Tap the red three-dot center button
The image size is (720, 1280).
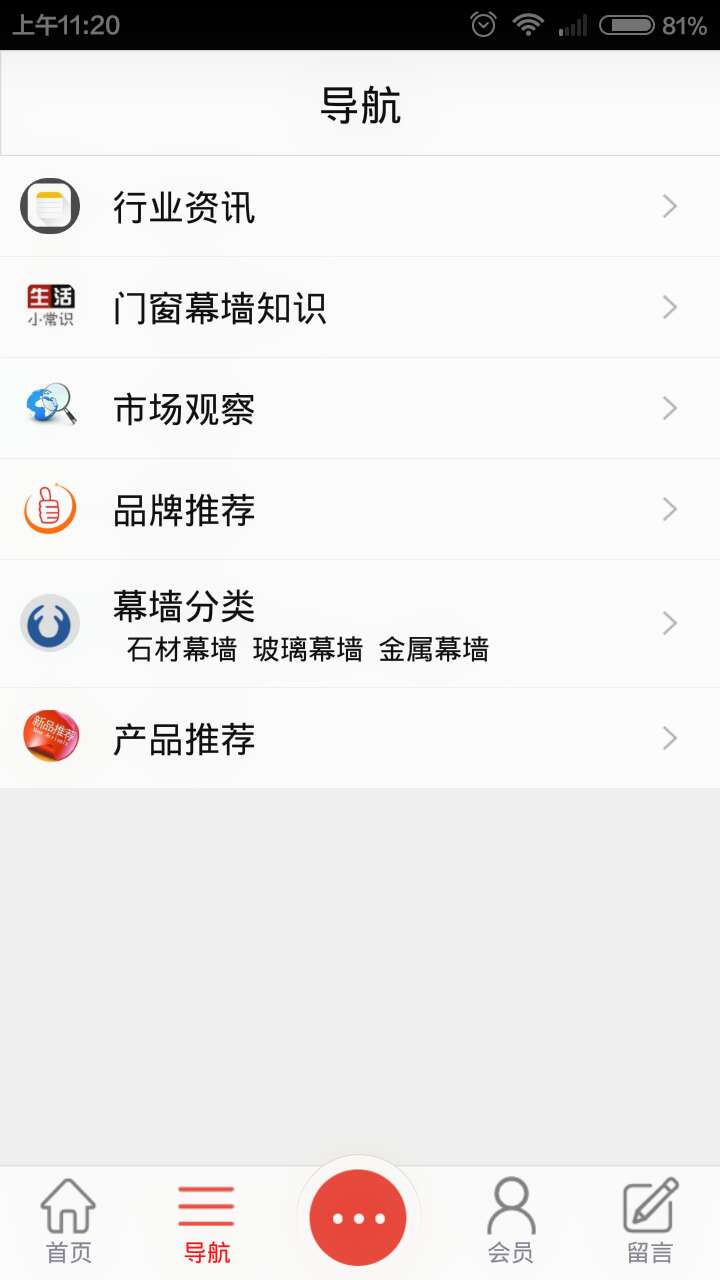[358, 1218]
